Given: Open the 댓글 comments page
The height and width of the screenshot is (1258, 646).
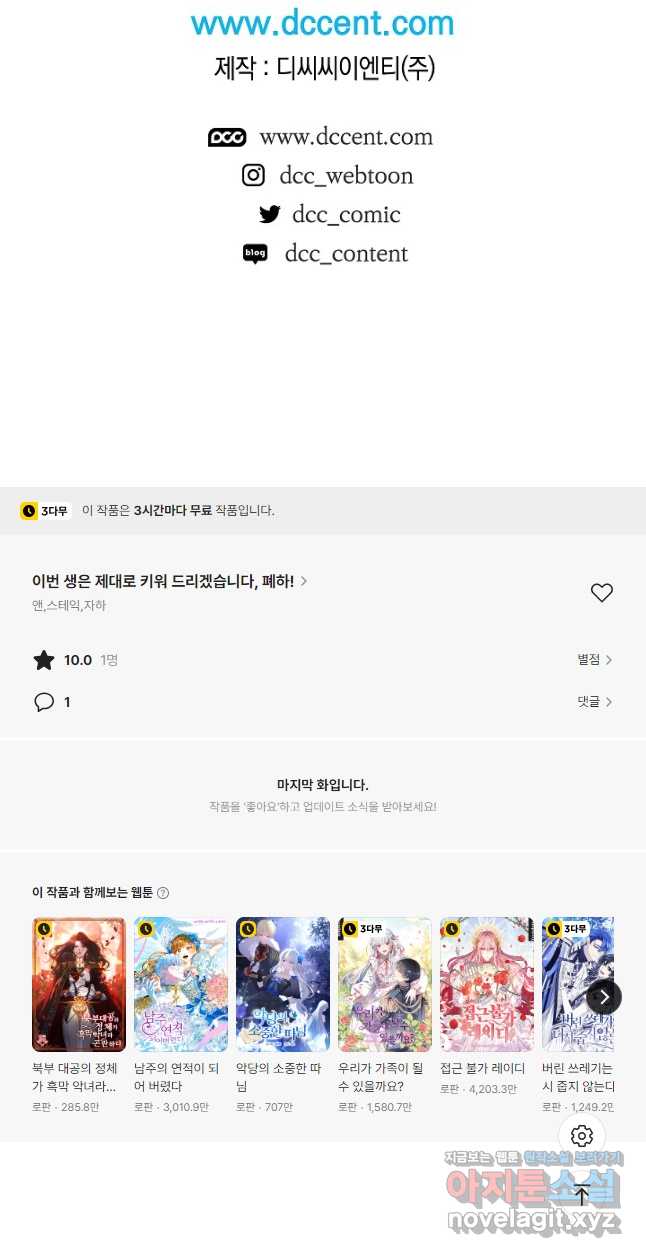Looking at the screenshot, I should point(594,702).
